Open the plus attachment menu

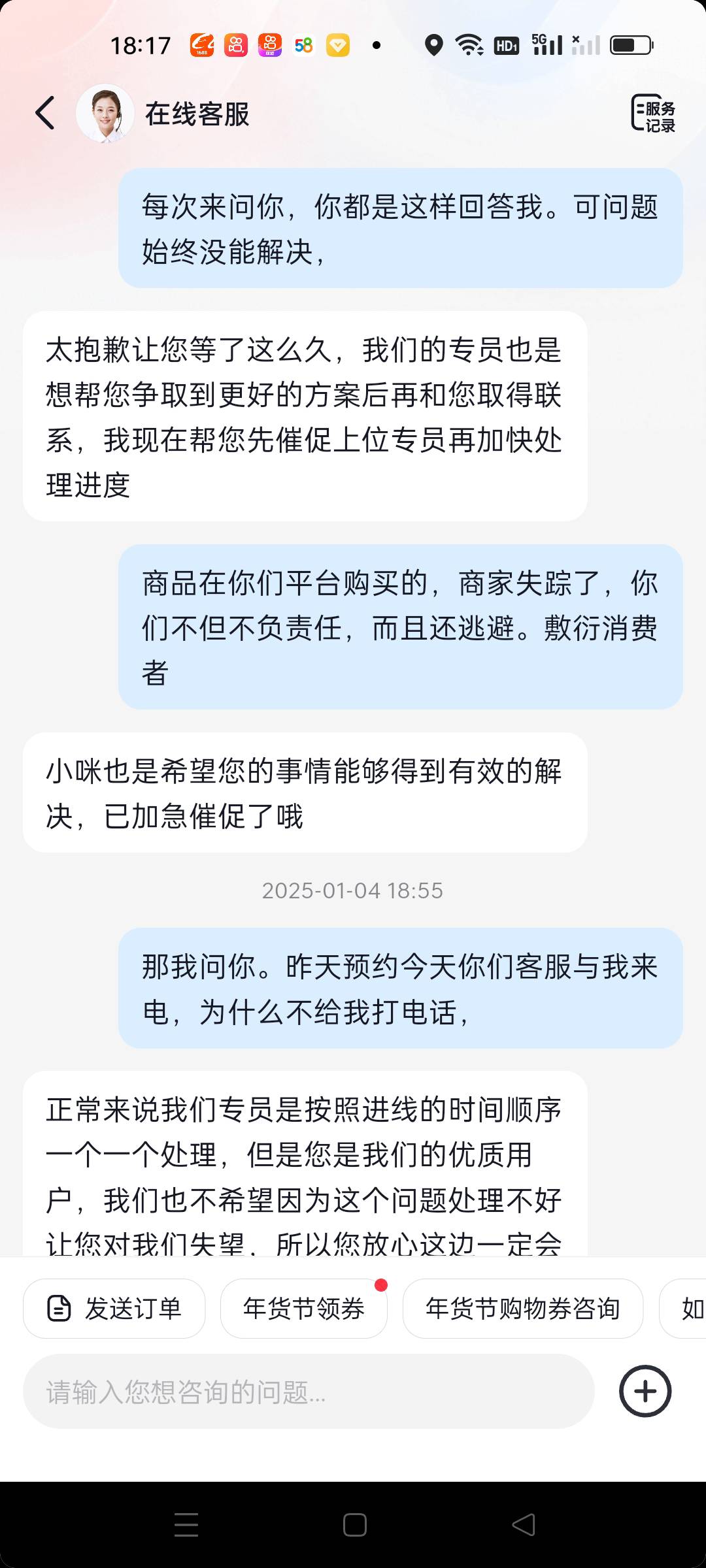[645, 1392]
